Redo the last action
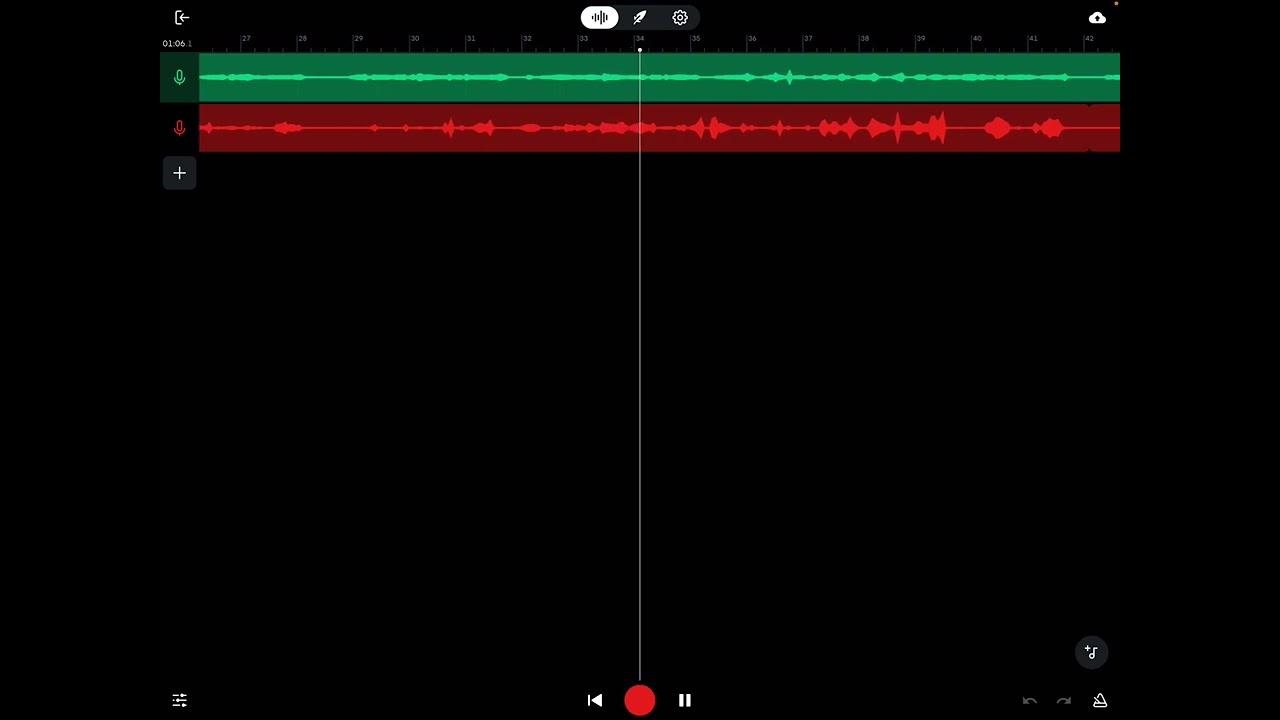Image resolution: width=1280 pixels, height=720 pixels. point(1064,701)
